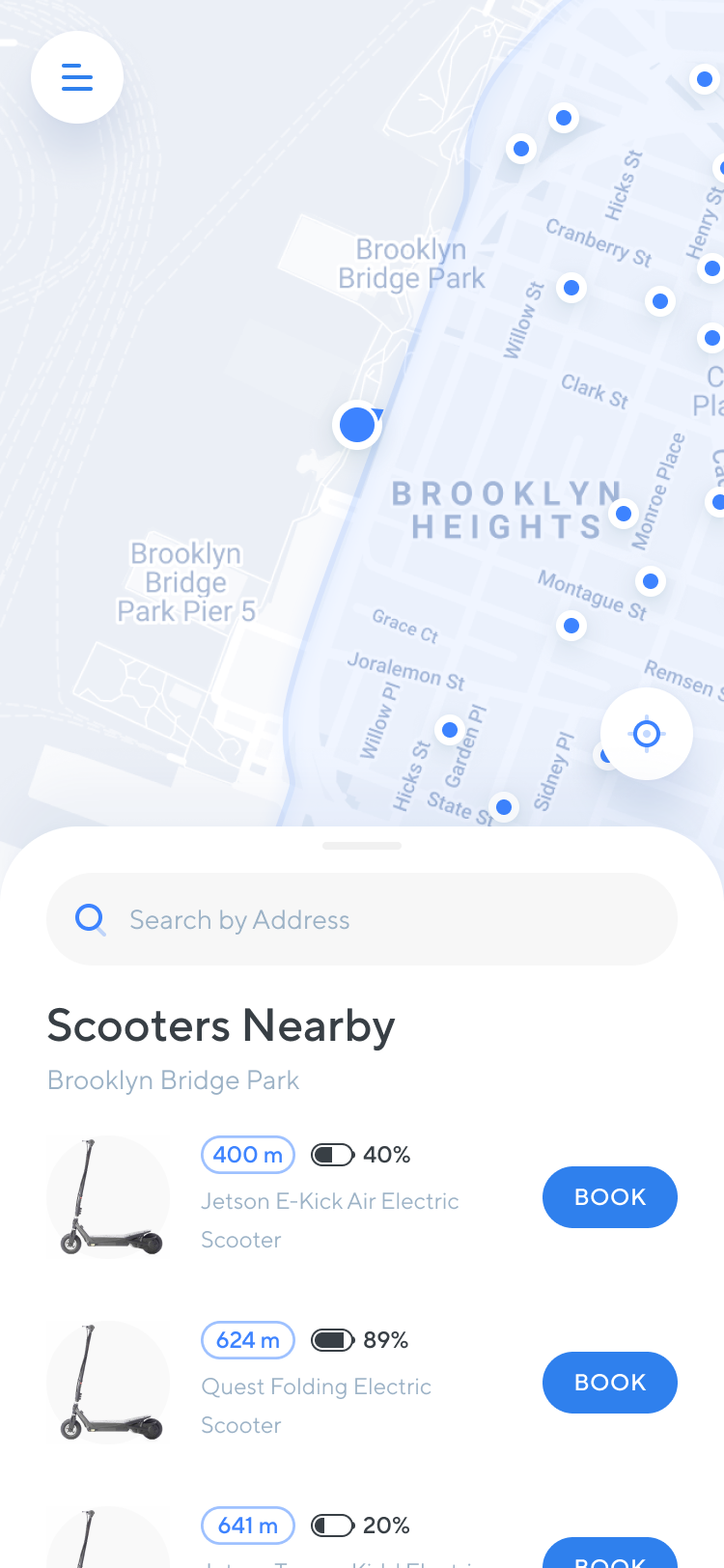
Task: Tap the Search by Address field
Action: click(x=362, y=919)
